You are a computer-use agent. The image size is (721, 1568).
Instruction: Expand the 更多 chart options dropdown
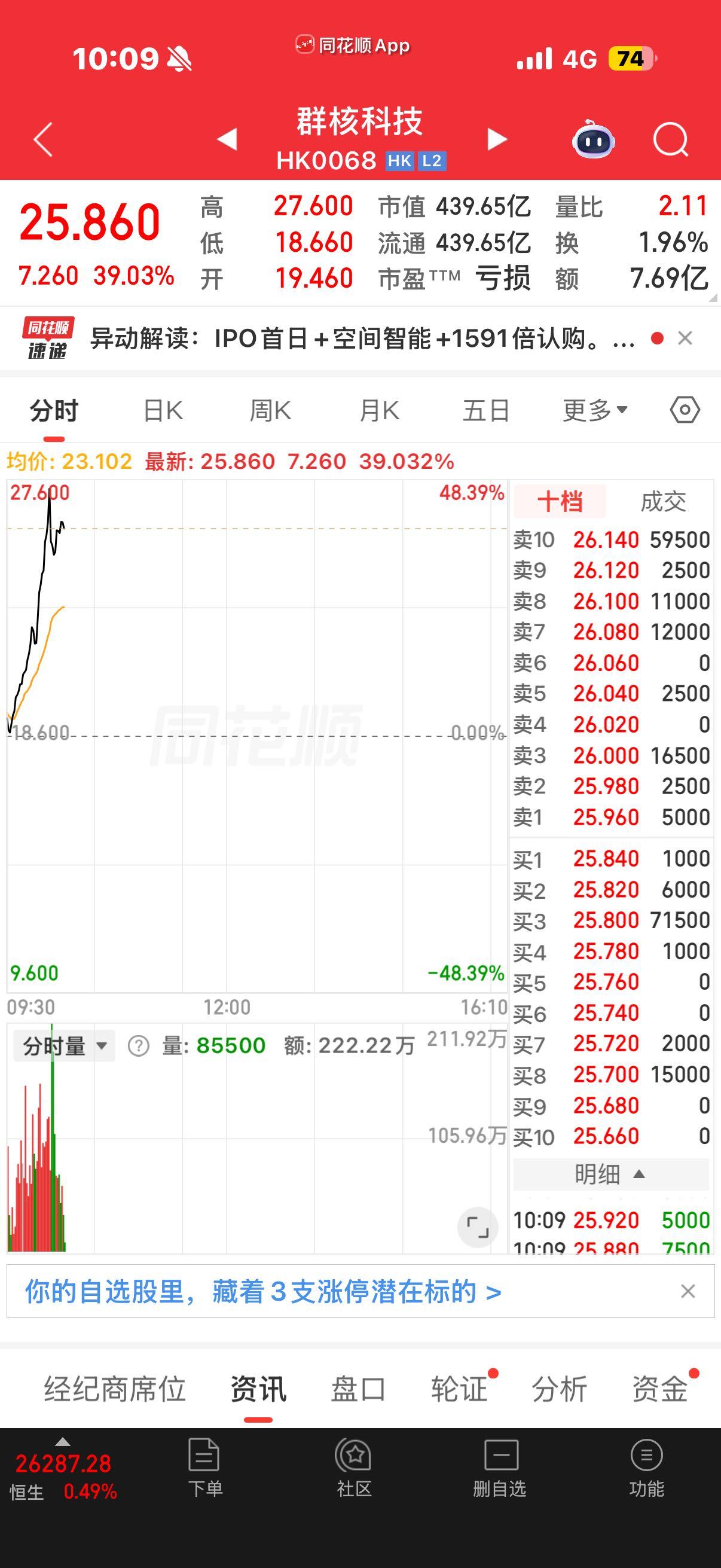coord(594,411)
